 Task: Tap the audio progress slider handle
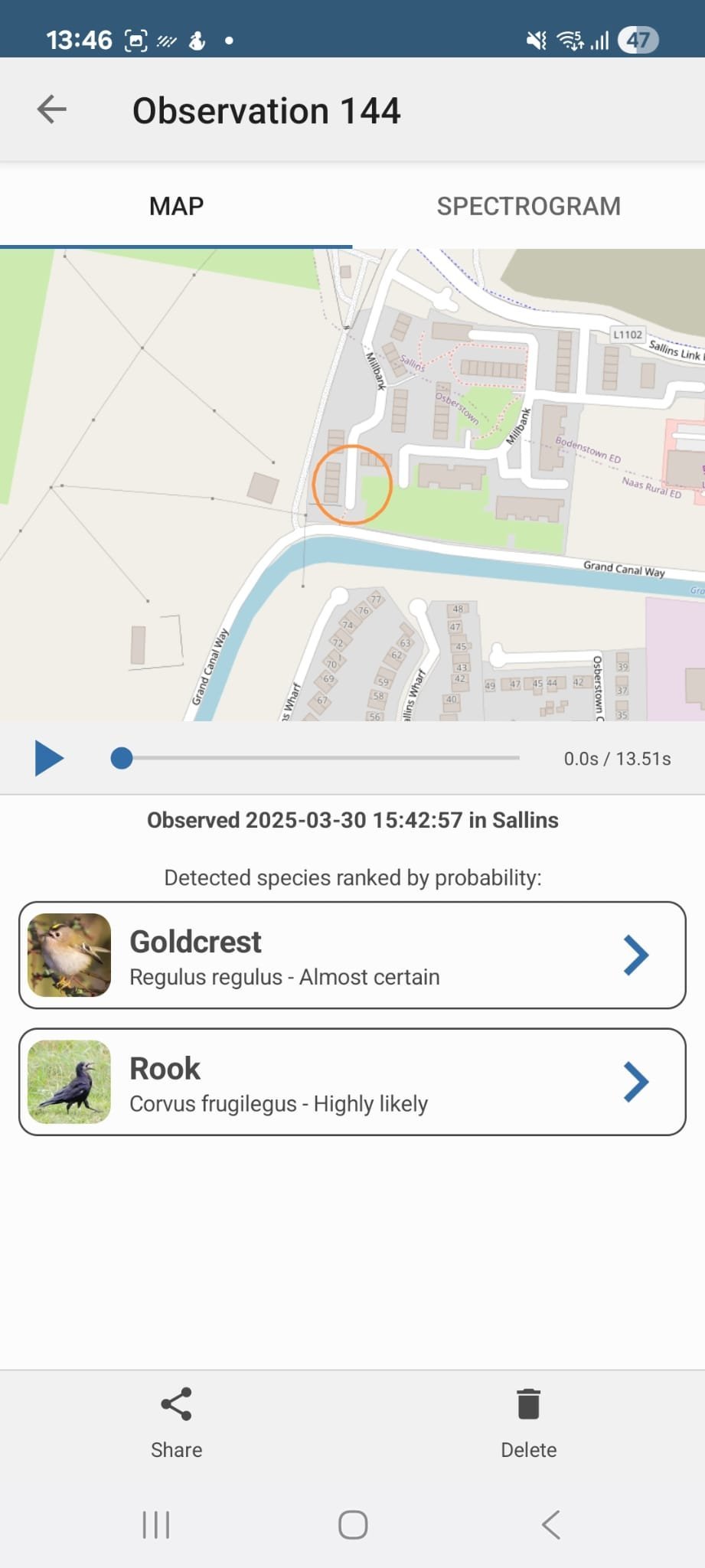[122, 758]
